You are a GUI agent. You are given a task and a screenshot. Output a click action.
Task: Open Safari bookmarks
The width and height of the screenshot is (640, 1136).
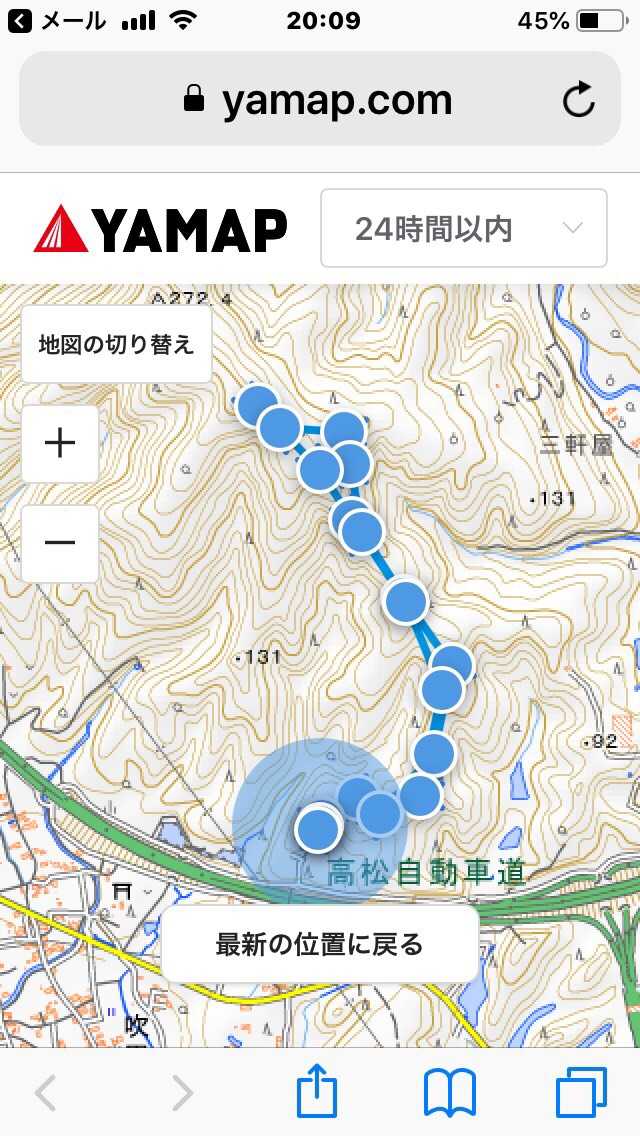point(449,1092)
